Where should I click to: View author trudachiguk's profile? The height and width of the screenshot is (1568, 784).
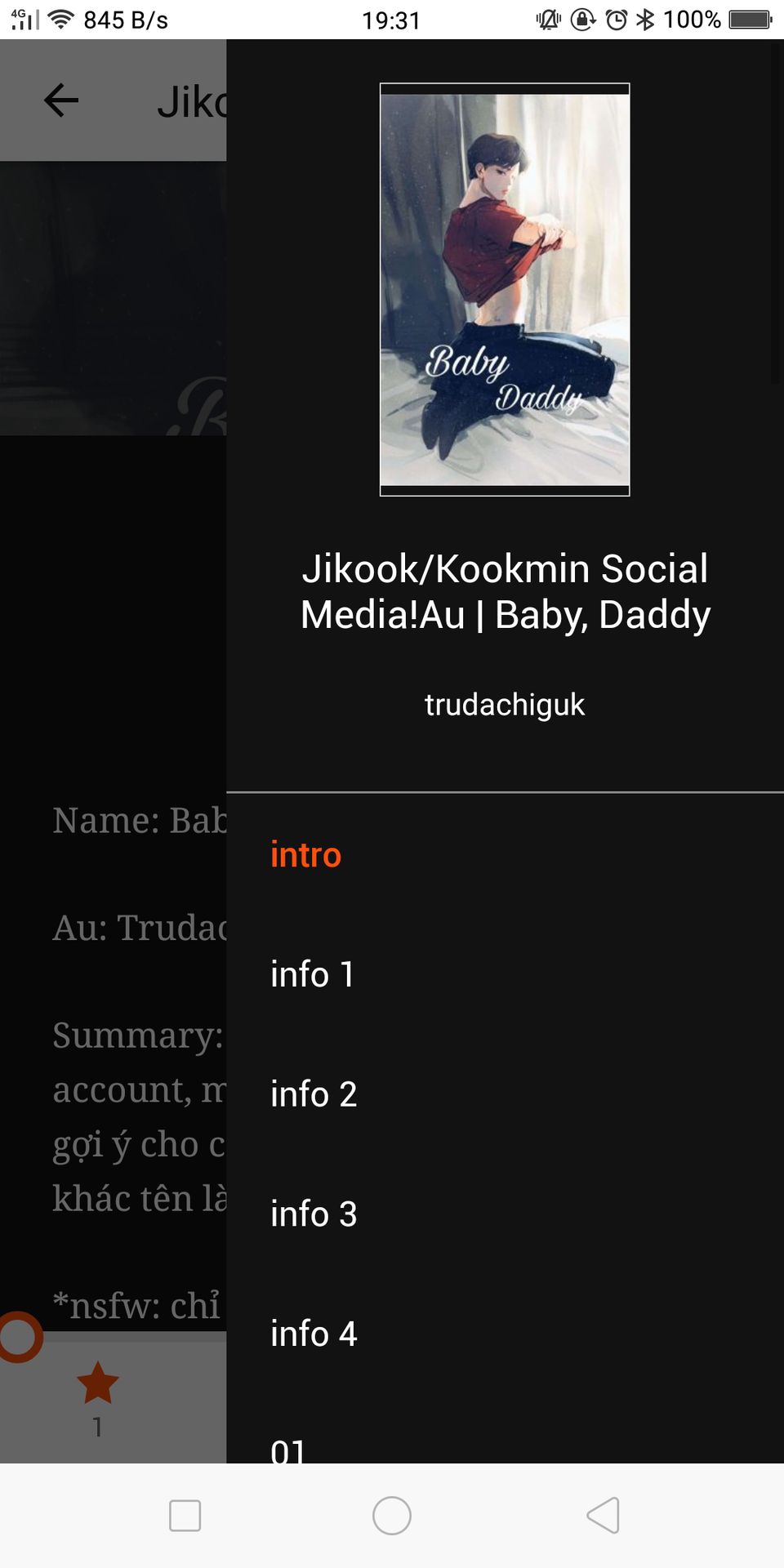505,705
